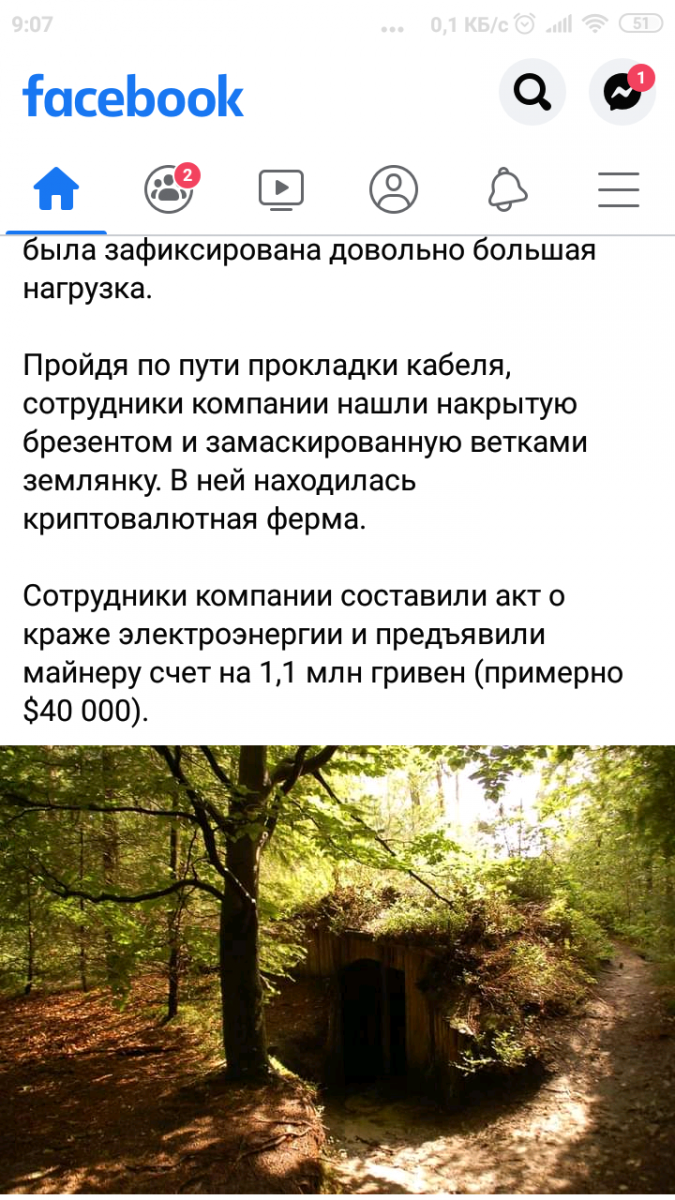Open Messenger chats
Screen dimensions: 675x1200
622,93
